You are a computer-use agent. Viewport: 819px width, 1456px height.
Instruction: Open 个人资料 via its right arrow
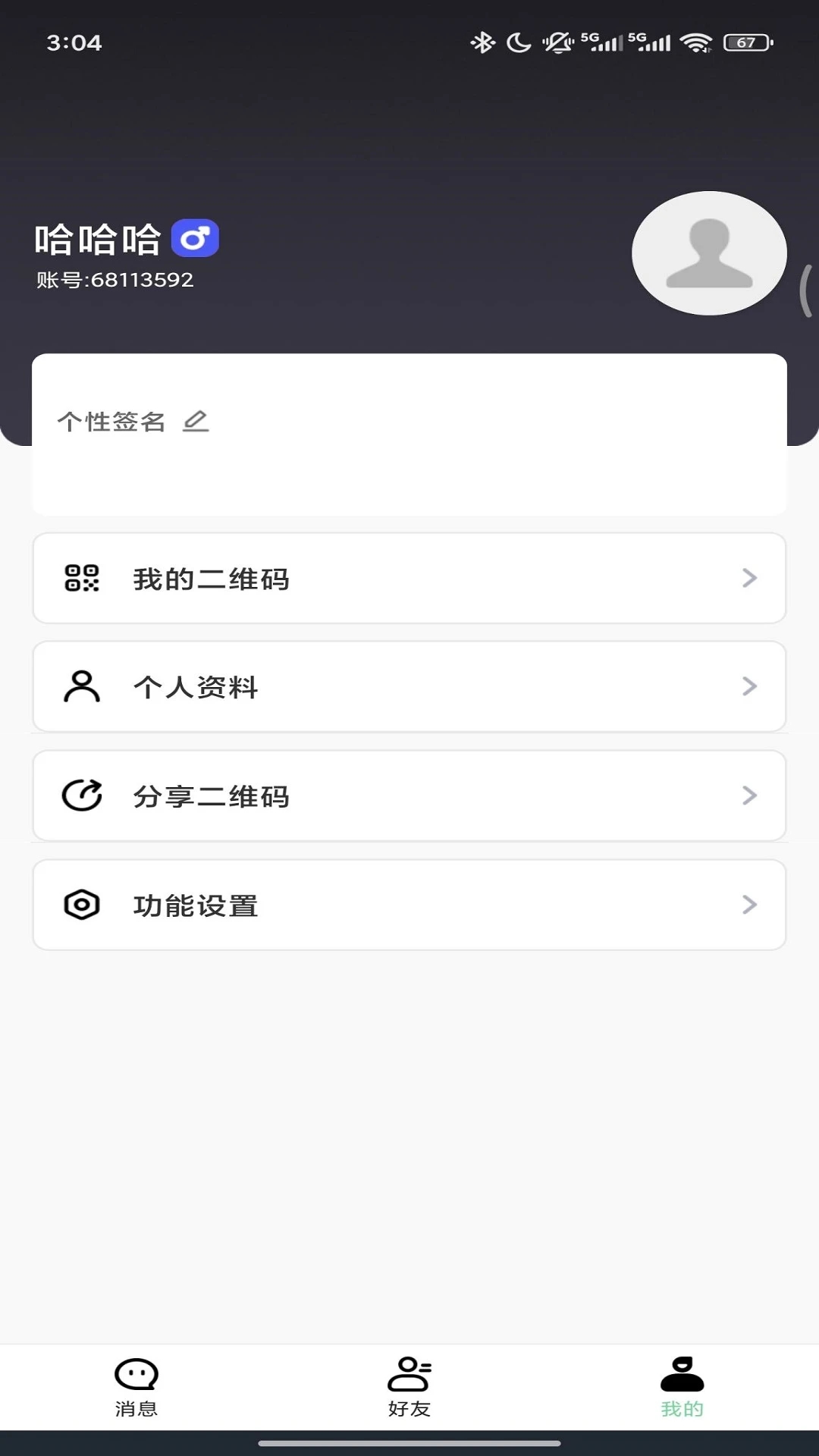[x=750, y=686]
